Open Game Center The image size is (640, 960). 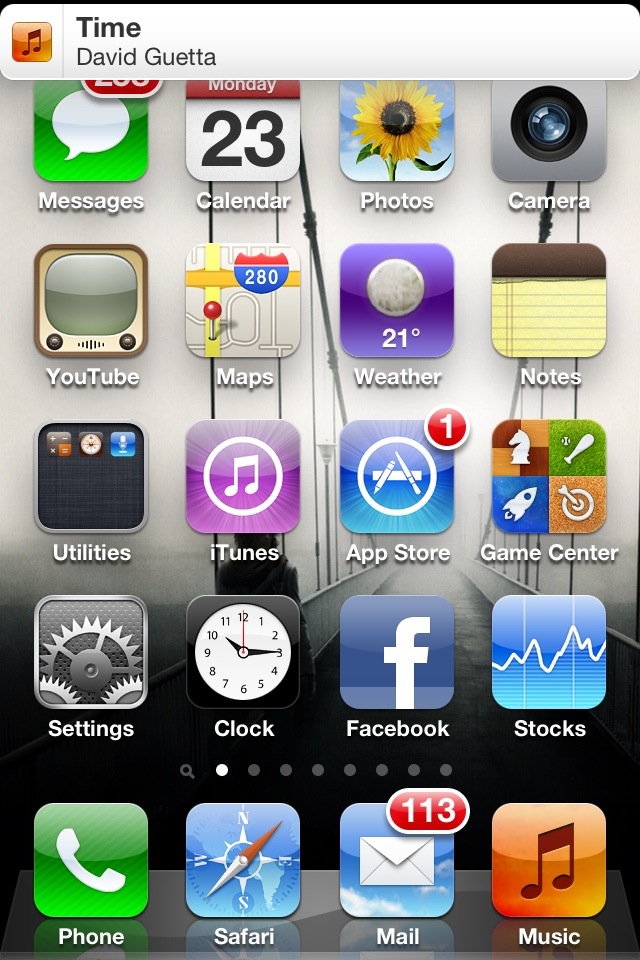(548, 477)
